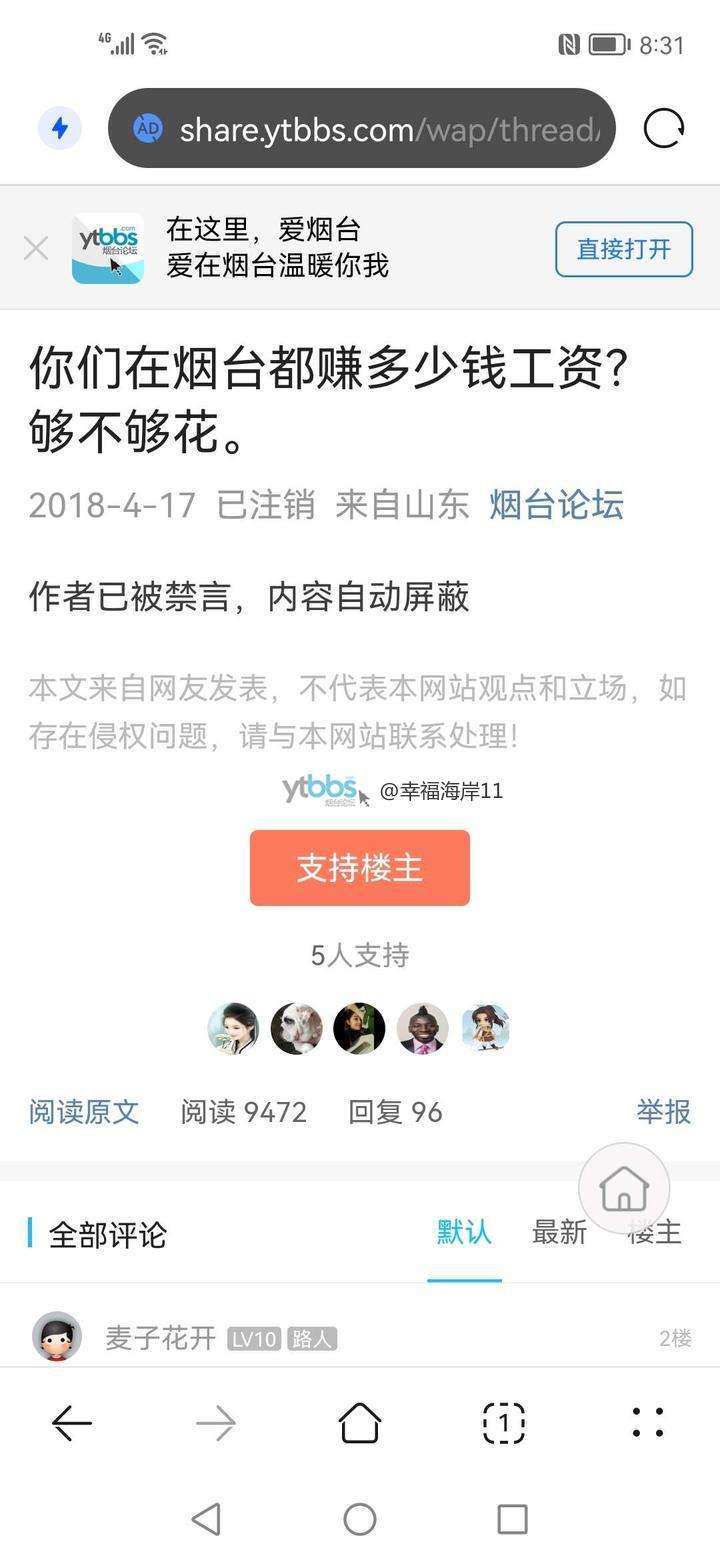Switch to the 默认 comments tab
Screen dimensions: 720x1560
pyautogui.click(x=464, y=1232)
